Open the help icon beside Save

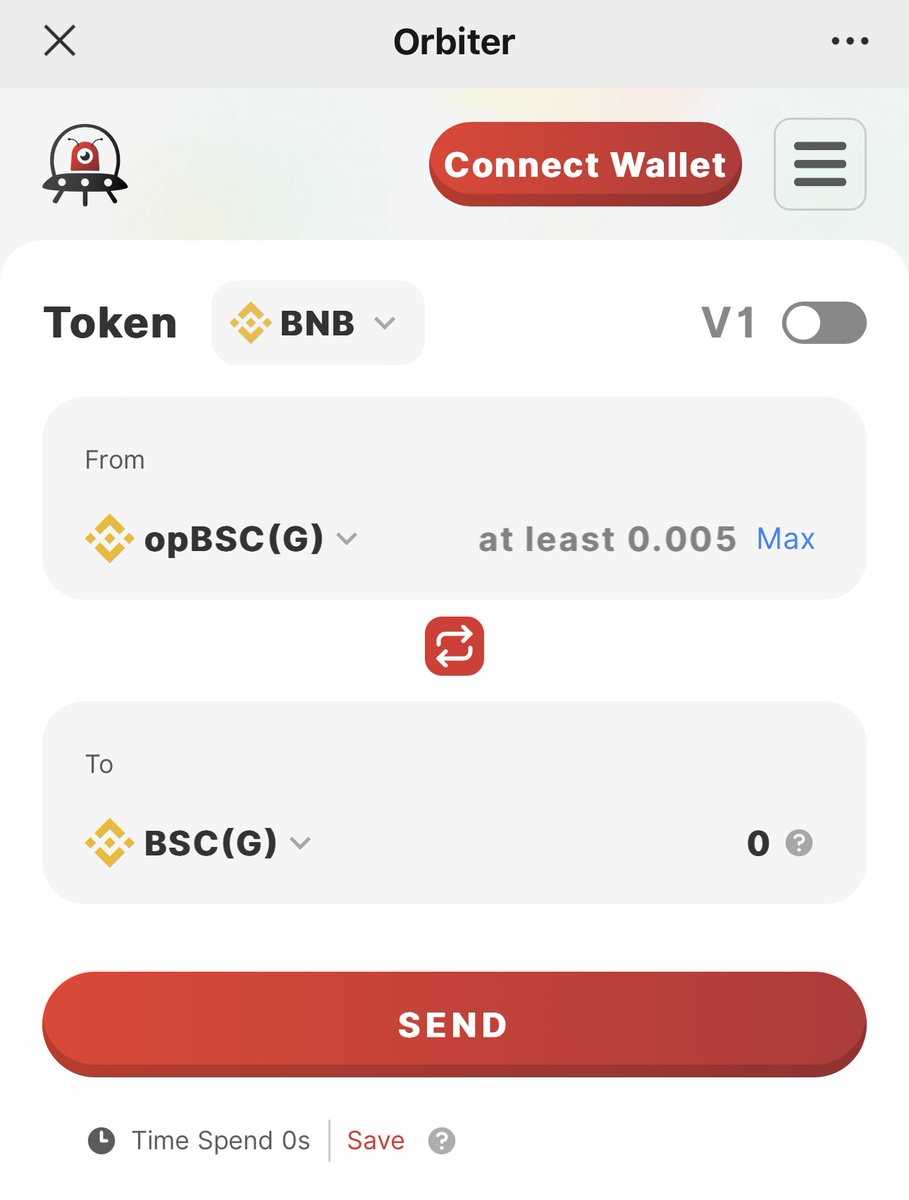pyautogui.click(x=441, y=1141)
